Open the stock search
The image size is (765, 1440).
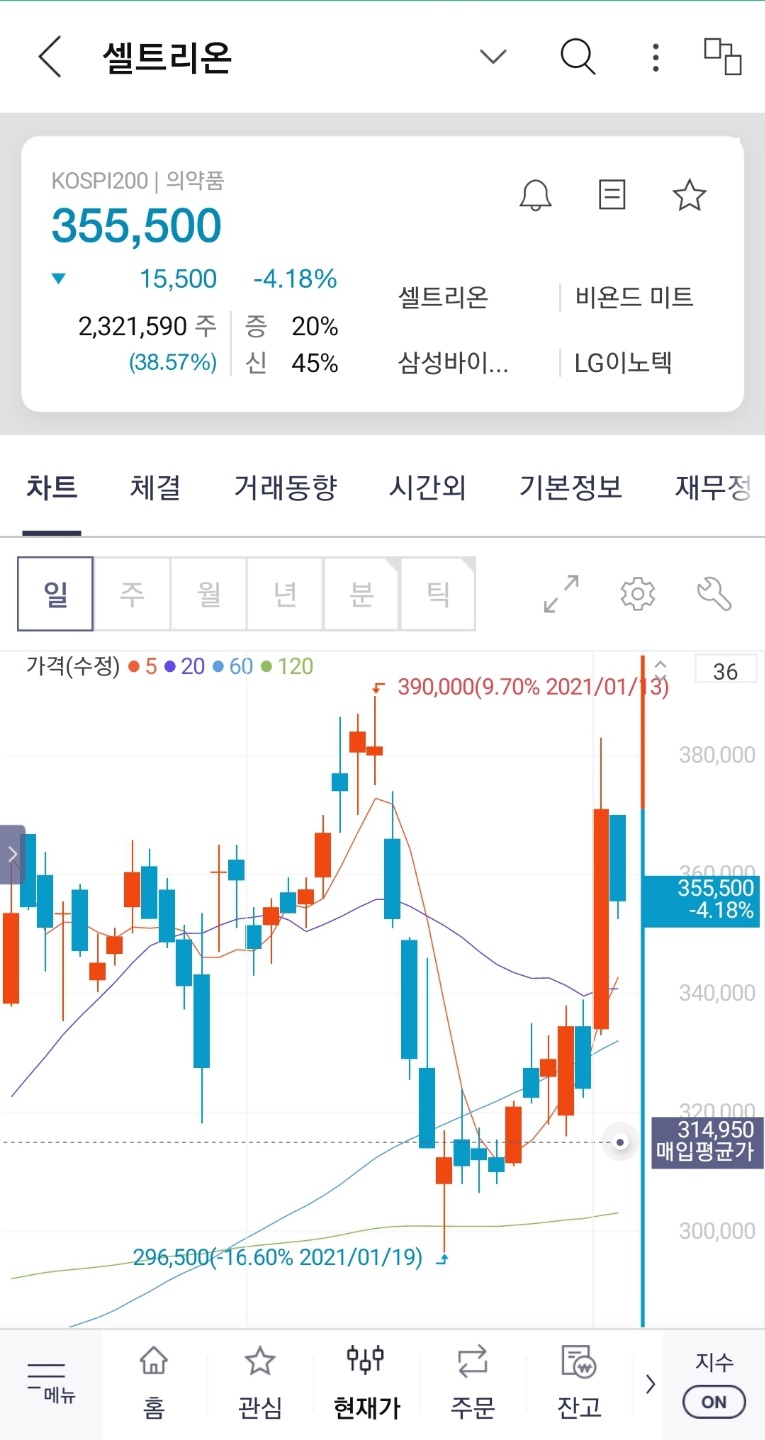[578, 57]
